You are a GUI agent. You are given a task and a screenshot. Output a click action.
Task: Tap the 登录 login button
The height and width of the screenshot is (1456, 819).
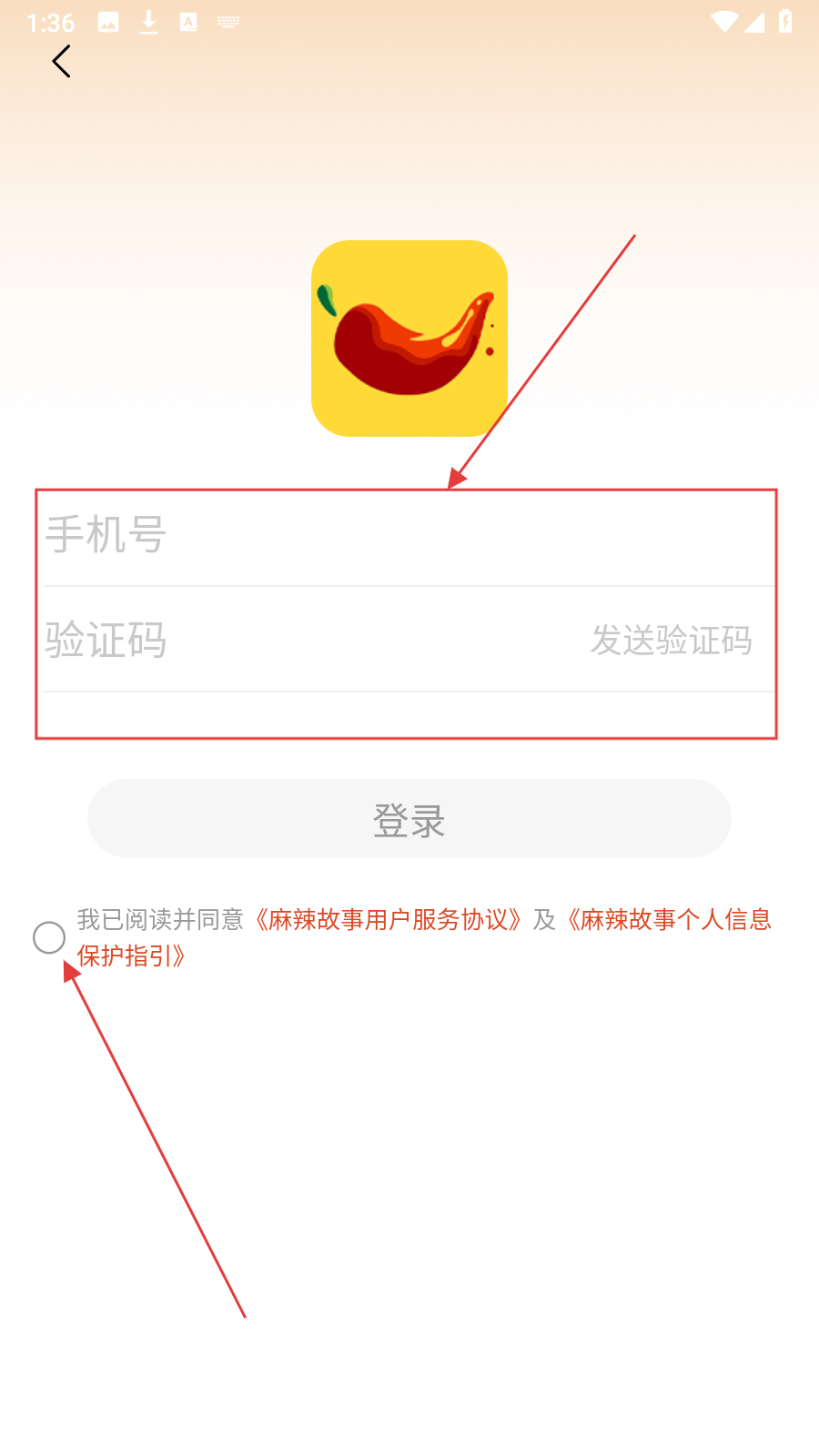tap(409, 819)
